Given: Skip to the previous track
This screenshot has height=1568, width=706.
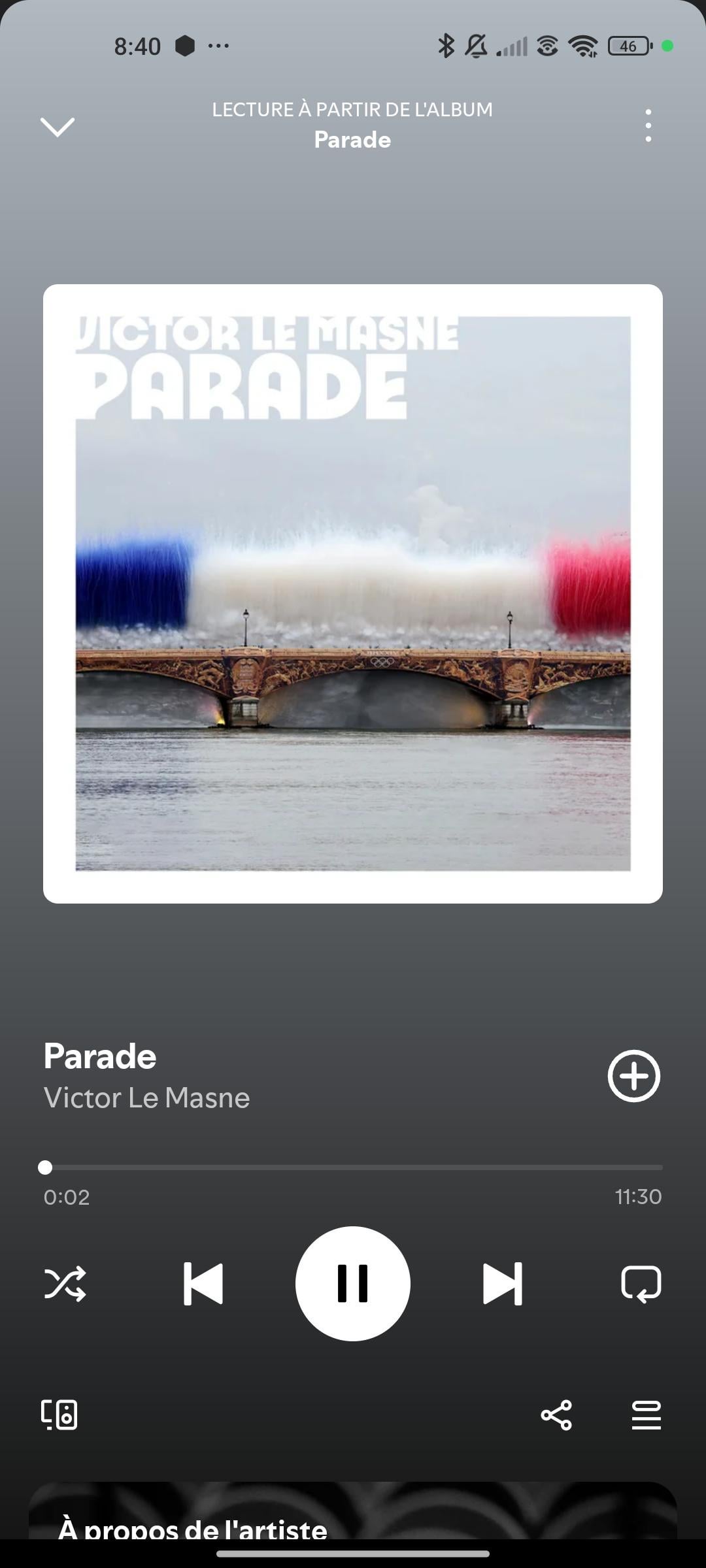Looking at the screenshot, I should pyautogui.click(x=203, y=1284).
